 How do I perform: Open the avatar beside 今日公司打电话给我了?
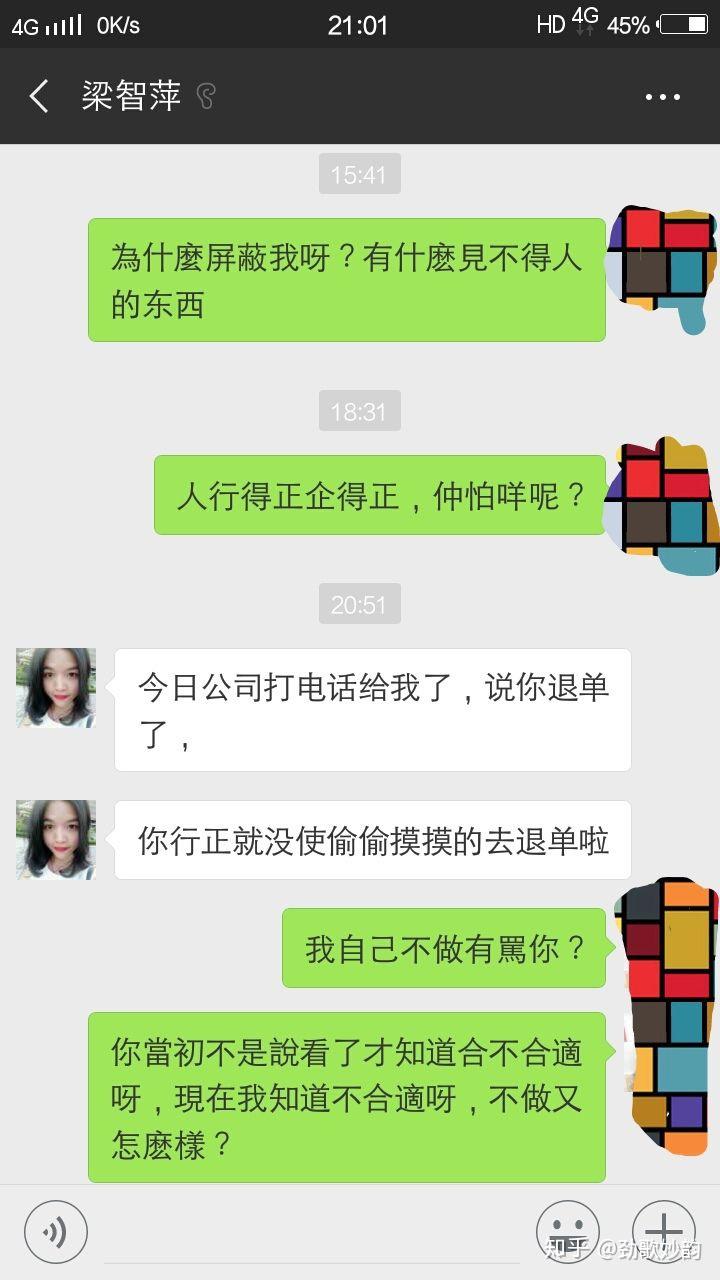click(56, 688)
